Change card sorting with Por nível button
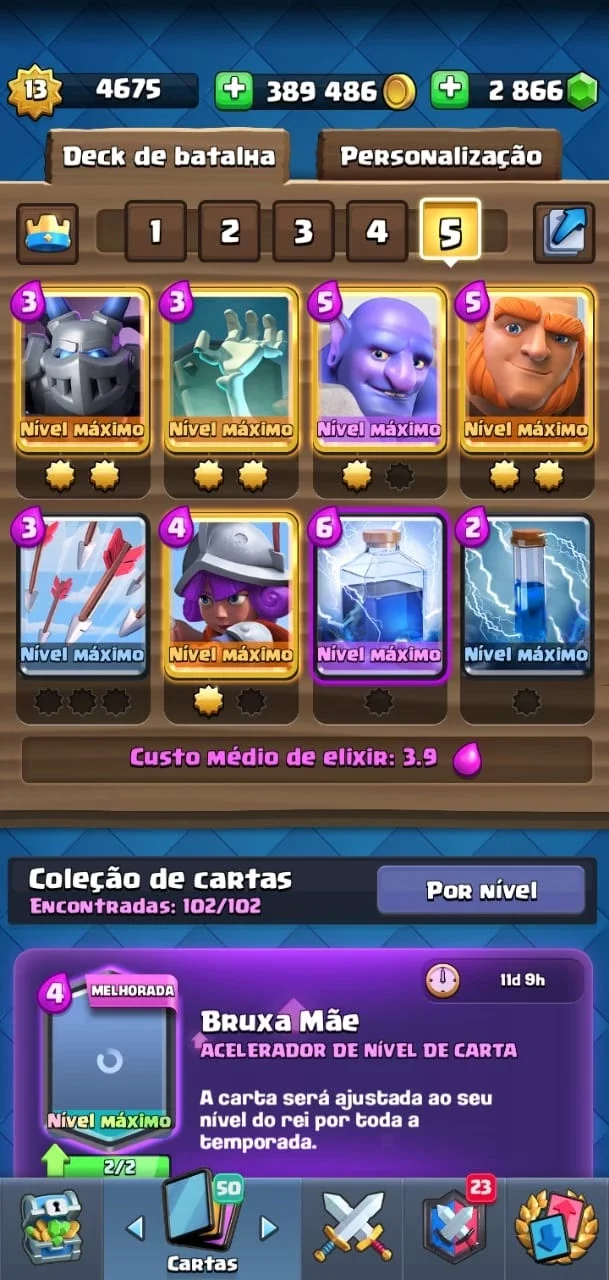This screenshot has height=1280, width=609. 481,890
